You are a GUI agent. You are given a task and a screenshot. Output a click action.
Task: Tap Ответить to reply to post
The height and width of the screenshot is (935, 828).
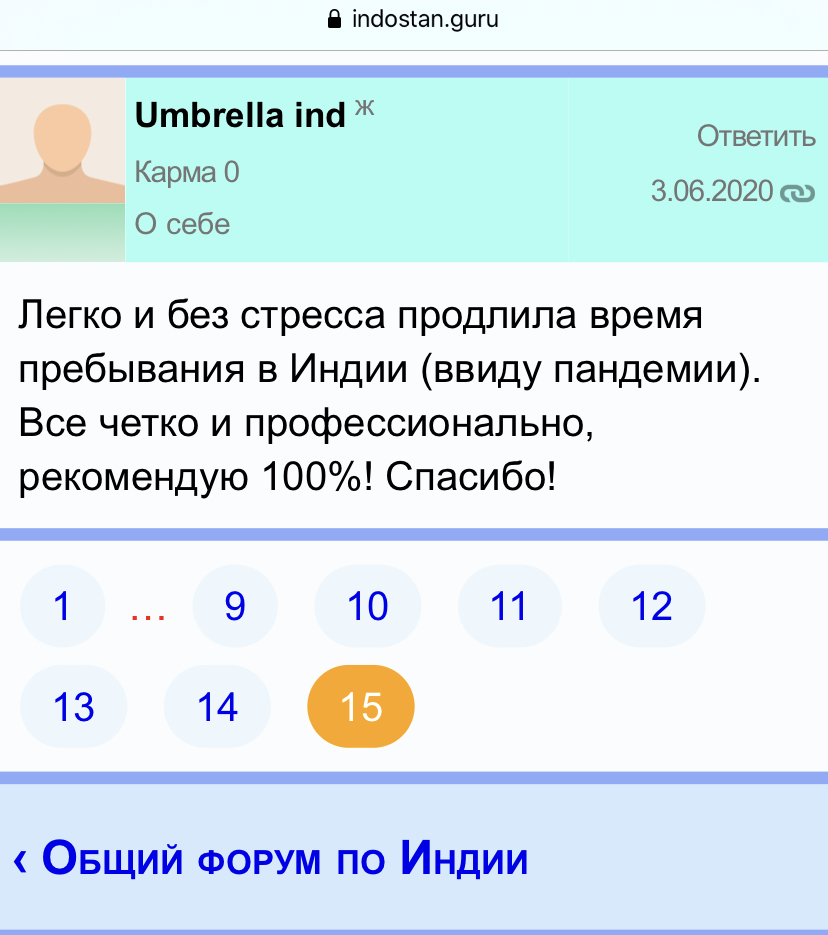coord(756,136)
